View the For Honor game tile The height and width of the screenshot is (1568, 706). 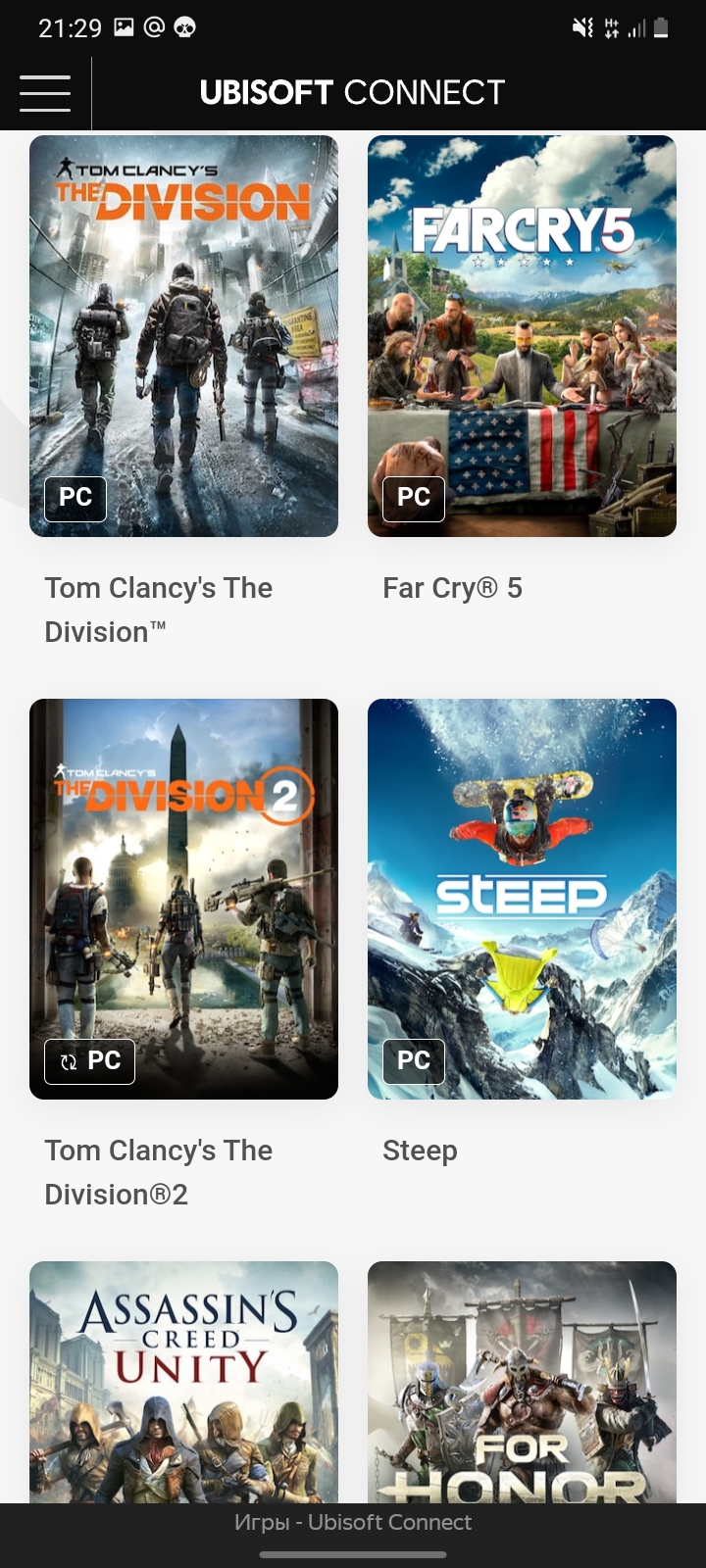point(522,1382)
